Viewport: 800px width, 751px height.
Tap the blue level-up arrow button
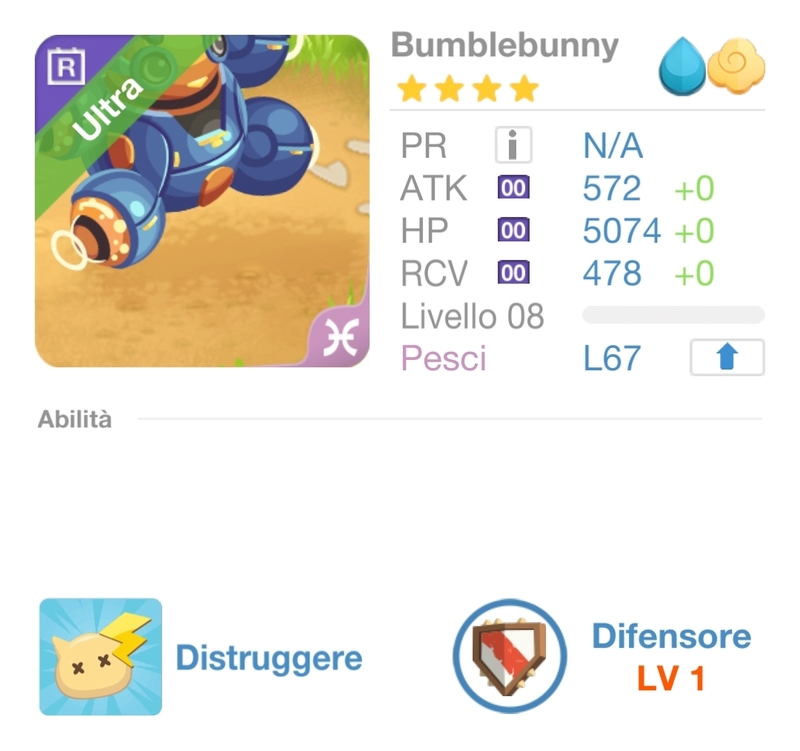pyautogui.click(x=727, y=358)
